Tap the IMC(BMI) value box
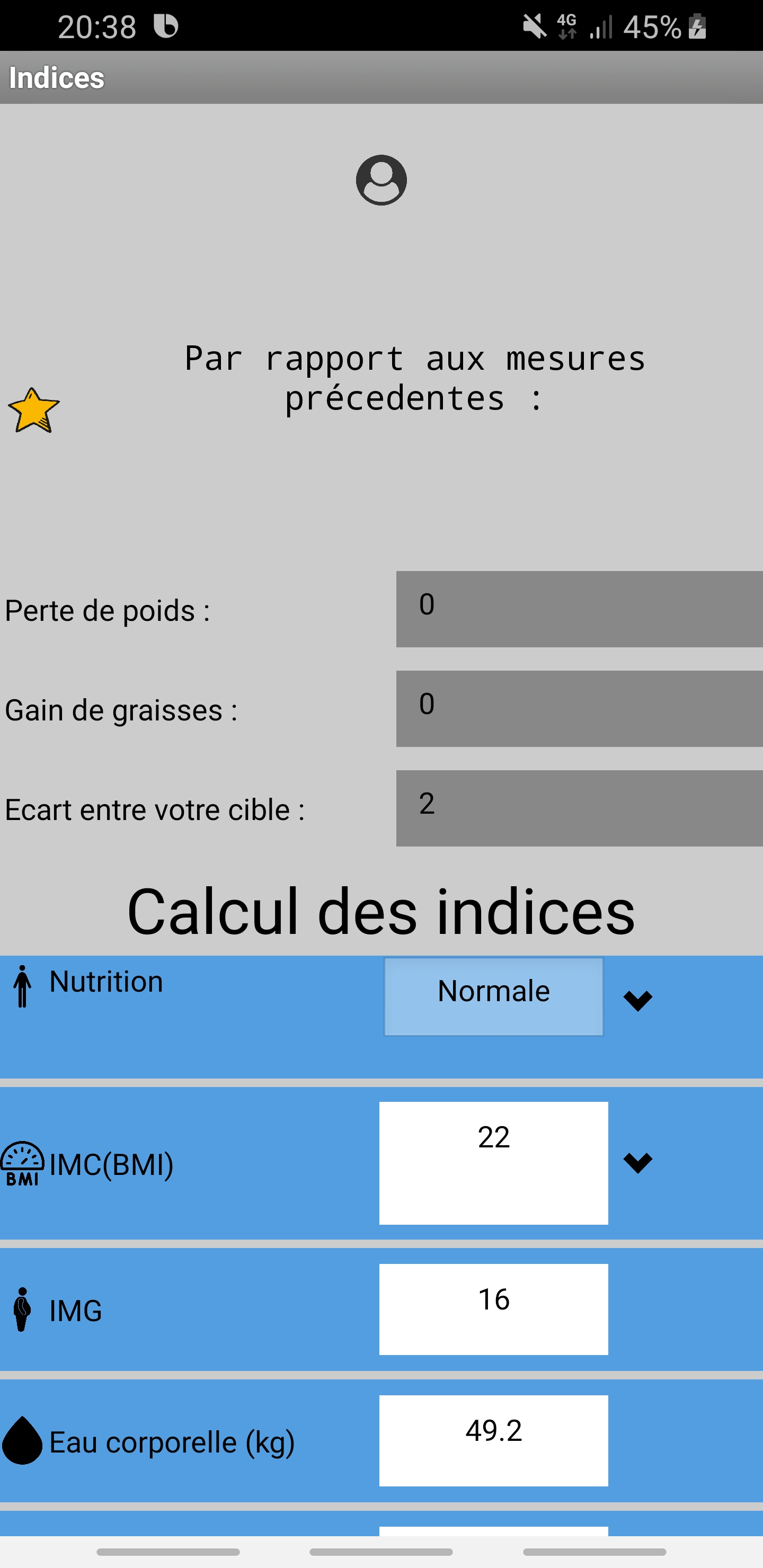Image resolution: width=763 pixels, height=1568 pixels. click(x=494, y=1163)
